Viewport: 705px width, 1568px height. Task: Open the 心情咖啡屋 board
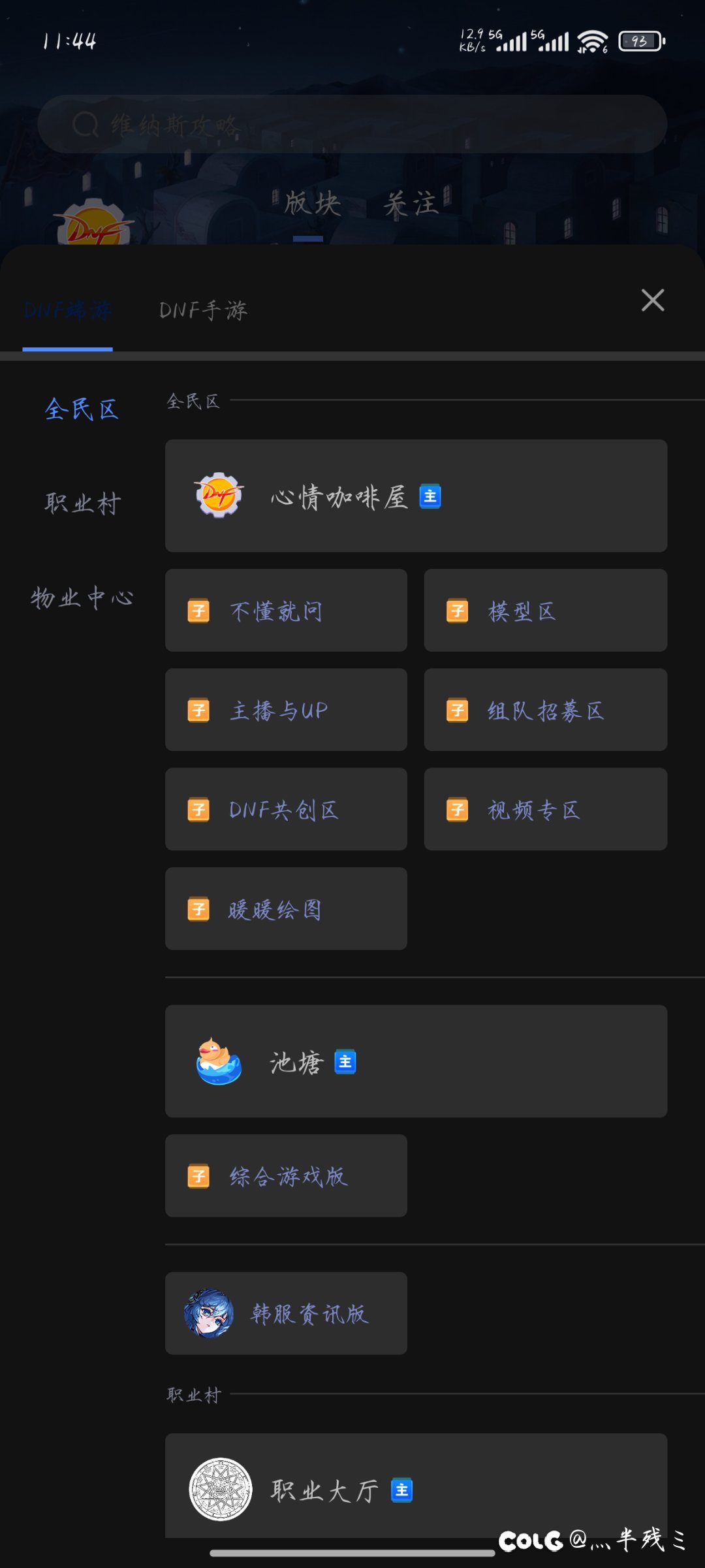coord(416,496)
